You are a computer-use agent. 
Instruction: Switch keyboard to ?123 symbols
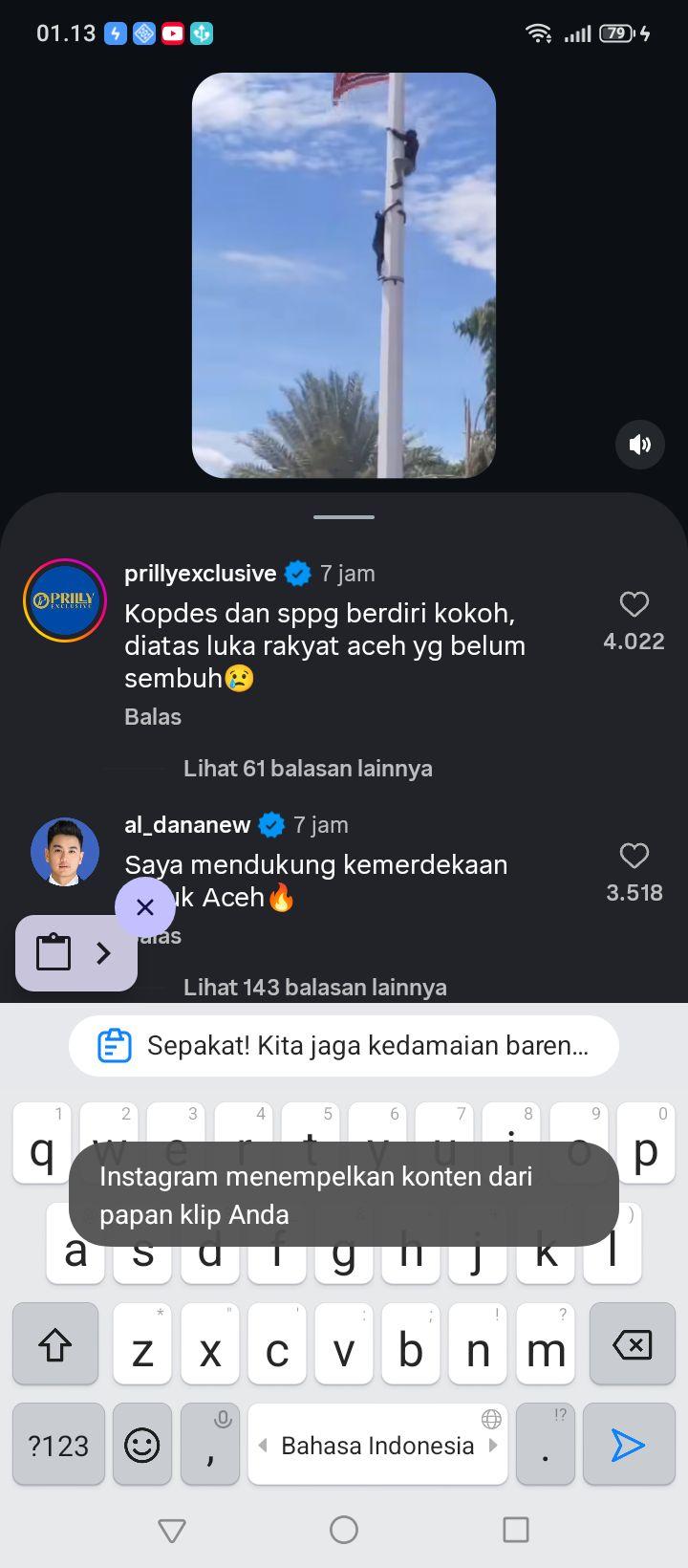58,1445
